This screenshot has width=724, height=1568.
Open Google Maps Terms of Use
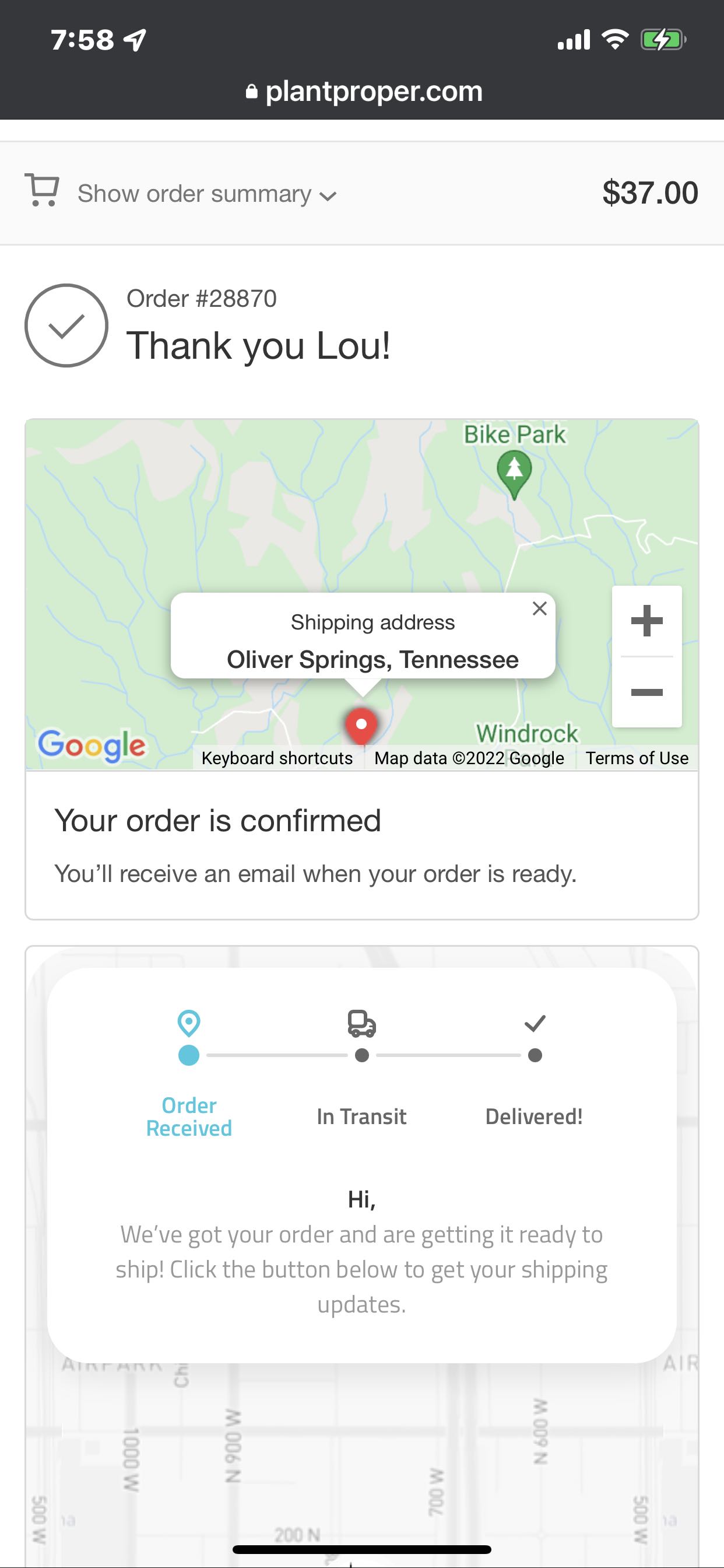[x=637, y=758]
